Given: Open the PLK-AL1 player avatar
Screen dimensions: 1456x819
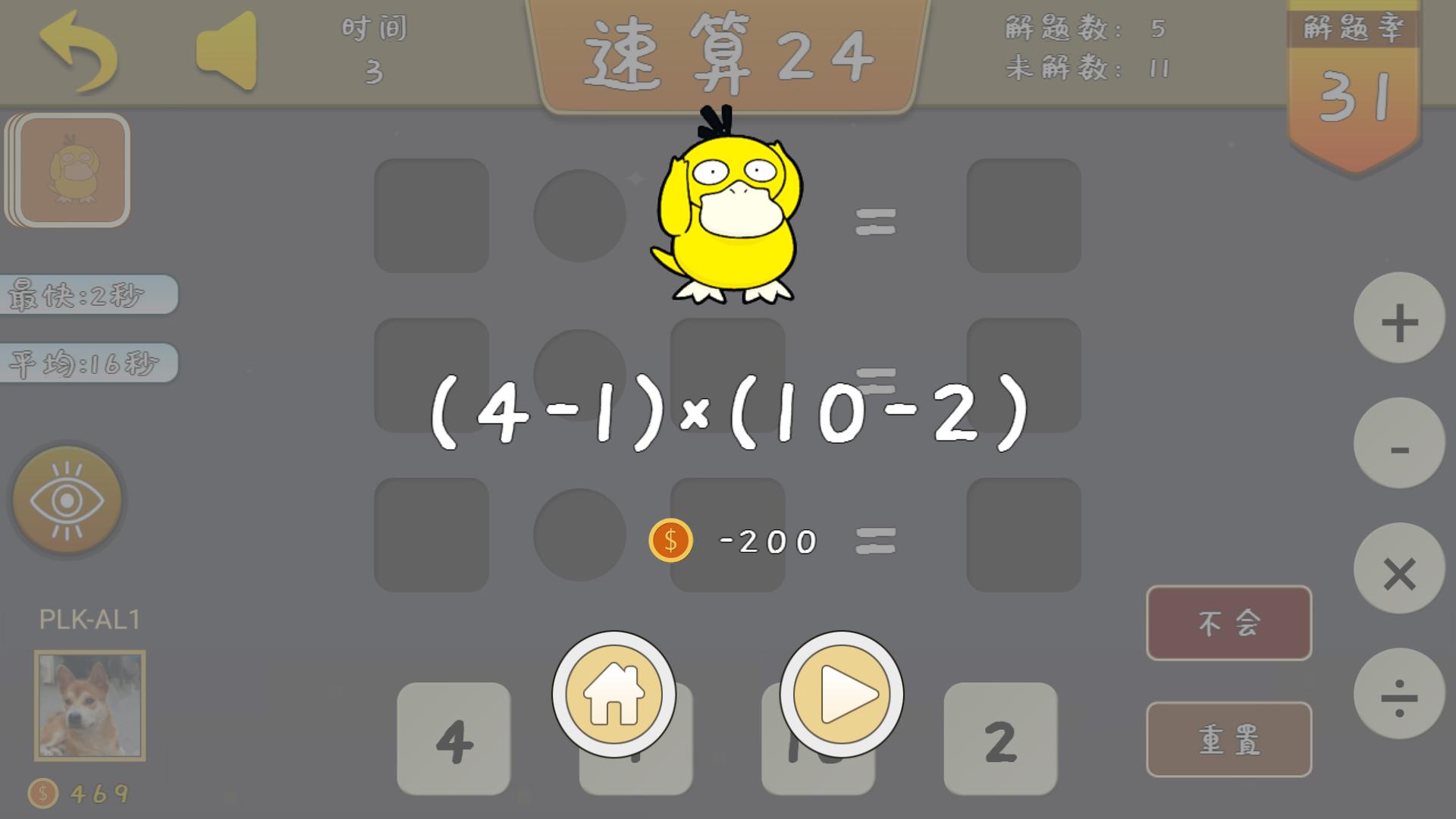Looking at the screenshot, I should [89, 705].
